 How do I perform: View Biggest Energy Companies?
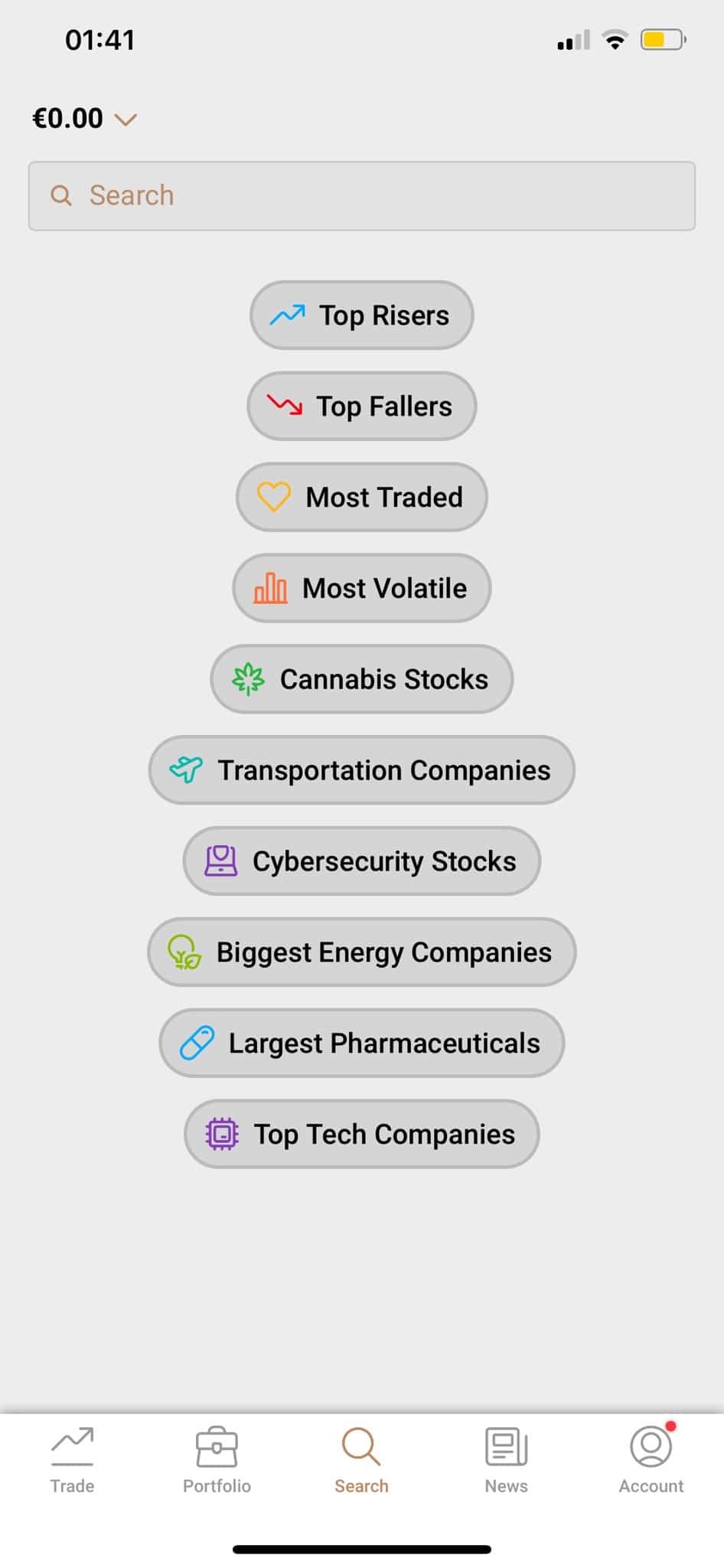362,952
